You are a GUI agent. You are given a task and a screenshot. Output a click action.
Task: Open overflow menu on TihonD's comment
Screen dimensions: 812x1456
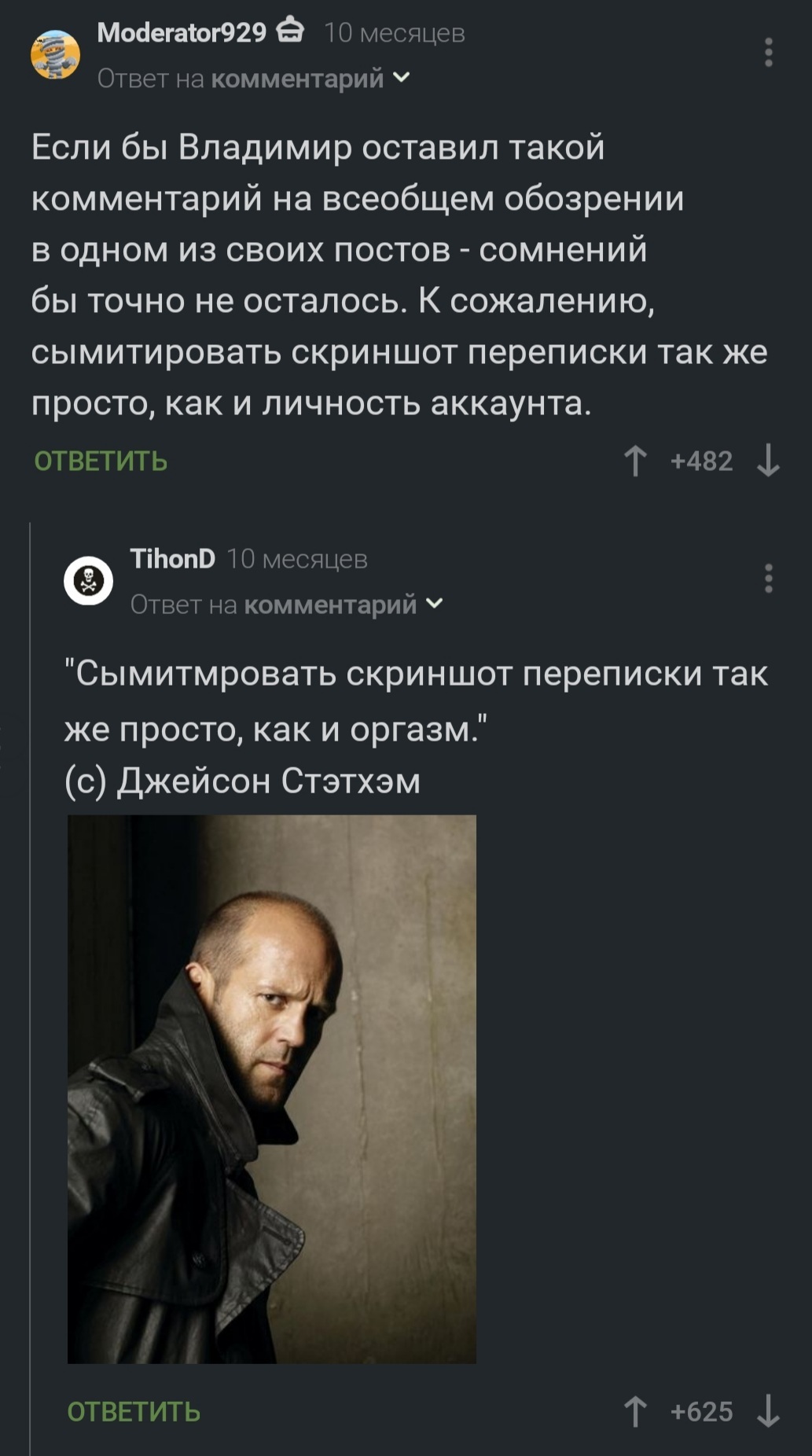[768, 579]
